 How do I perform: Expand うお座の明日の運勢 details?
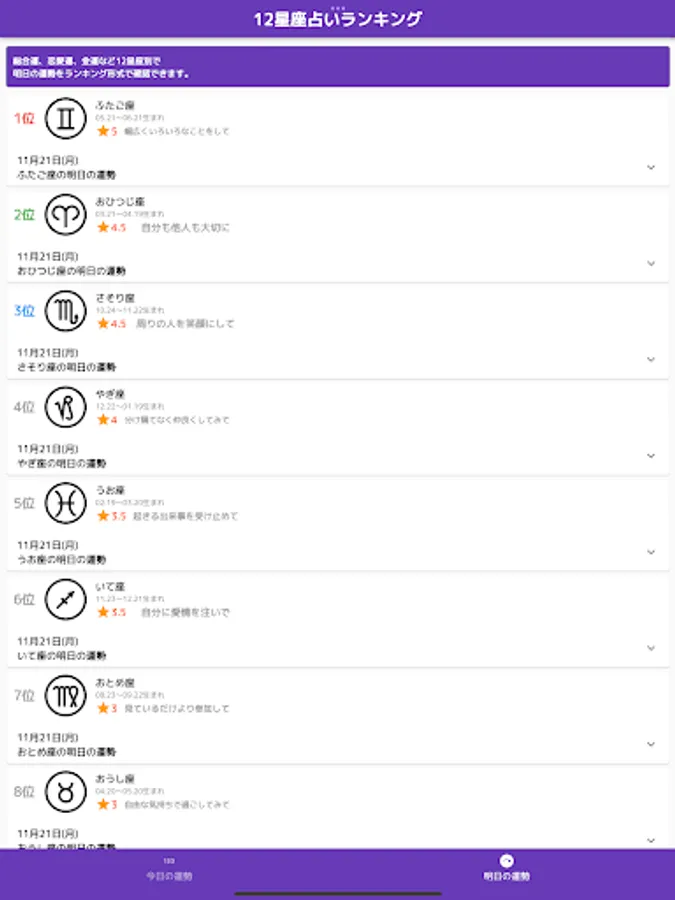651,552
